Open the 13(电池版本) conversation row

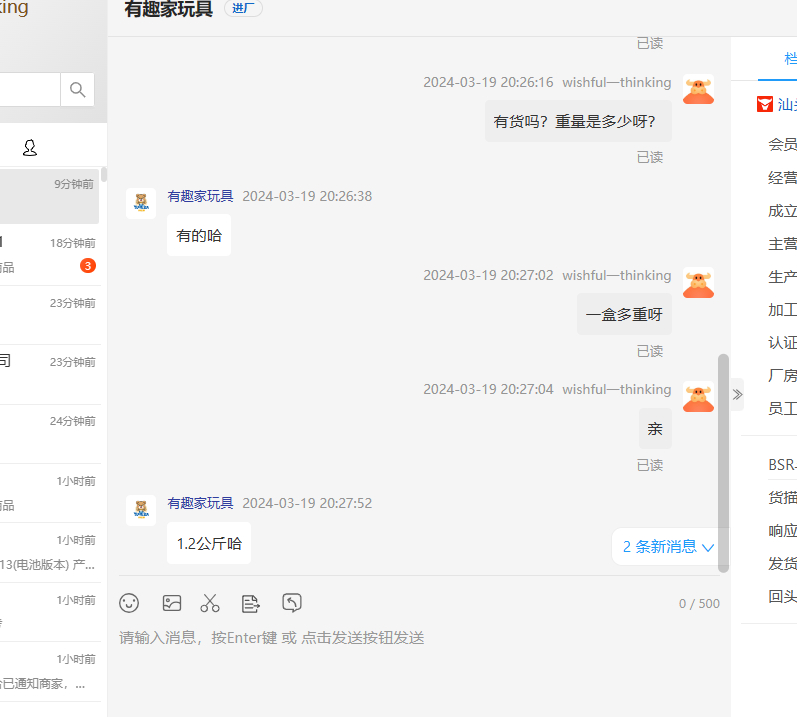pyautogui.click(x=50, y=552)
